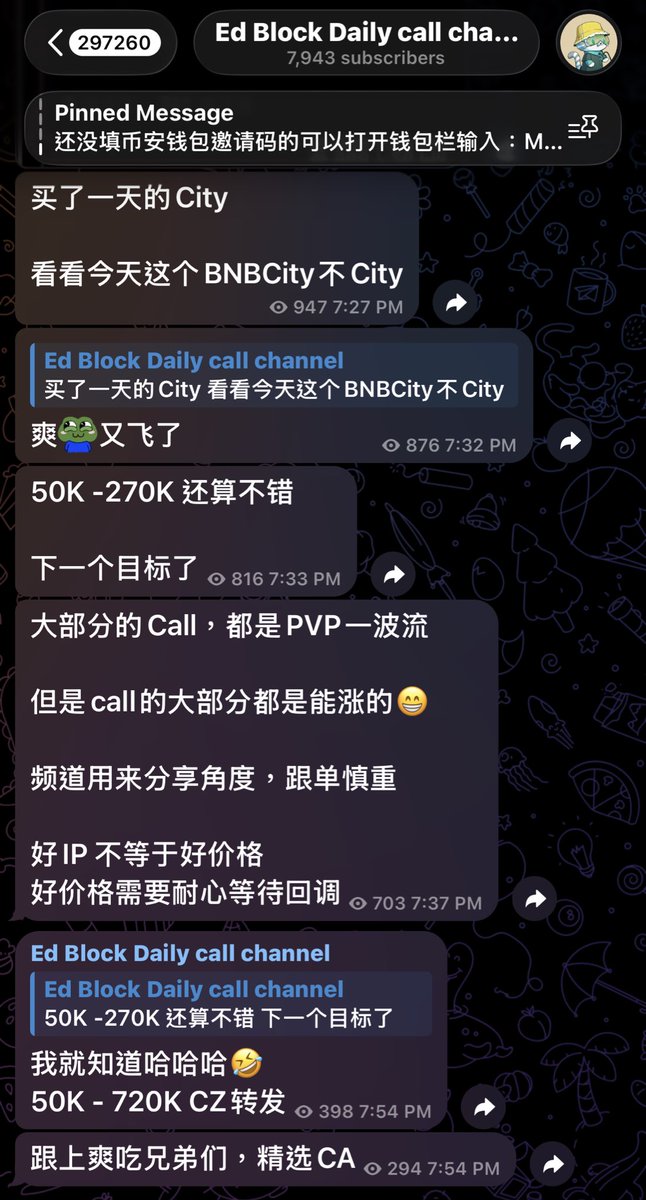Open the Ed Block Daily call channel info
This screenshot has width=646, height=1200.
pyautogui.click(x=366, y=43)
